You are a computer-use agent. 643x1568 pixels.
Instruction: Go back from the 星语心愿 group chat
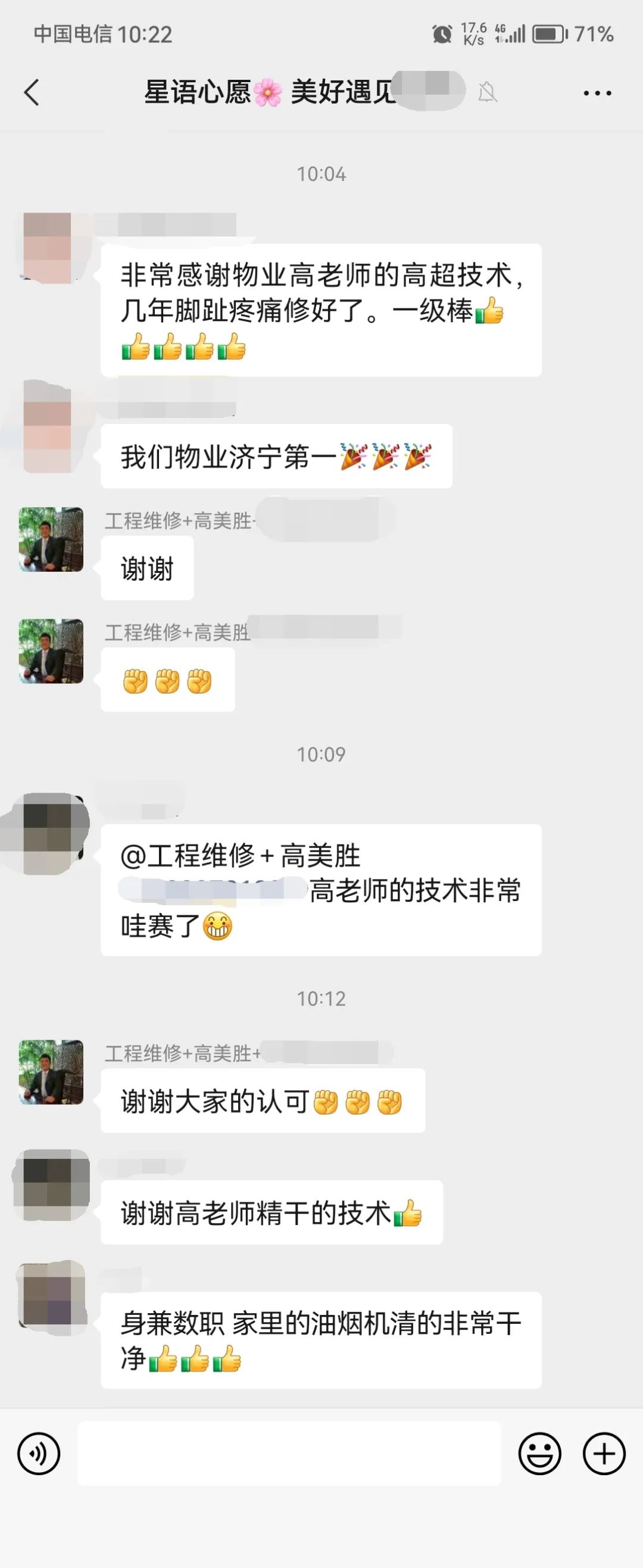(32, 92)
